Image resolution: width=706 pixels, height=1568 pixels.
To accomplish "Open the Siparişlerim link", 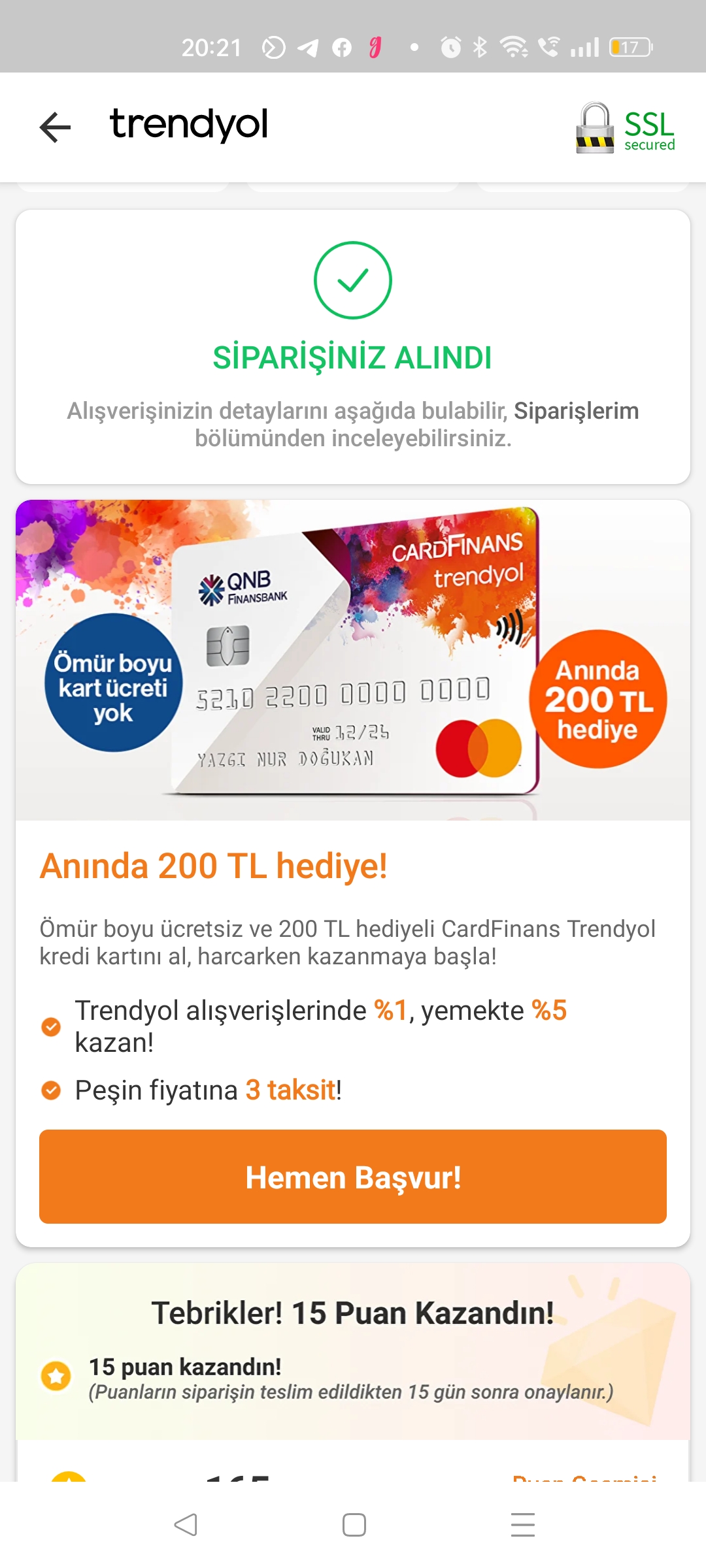I will click(x=576, y=411).
